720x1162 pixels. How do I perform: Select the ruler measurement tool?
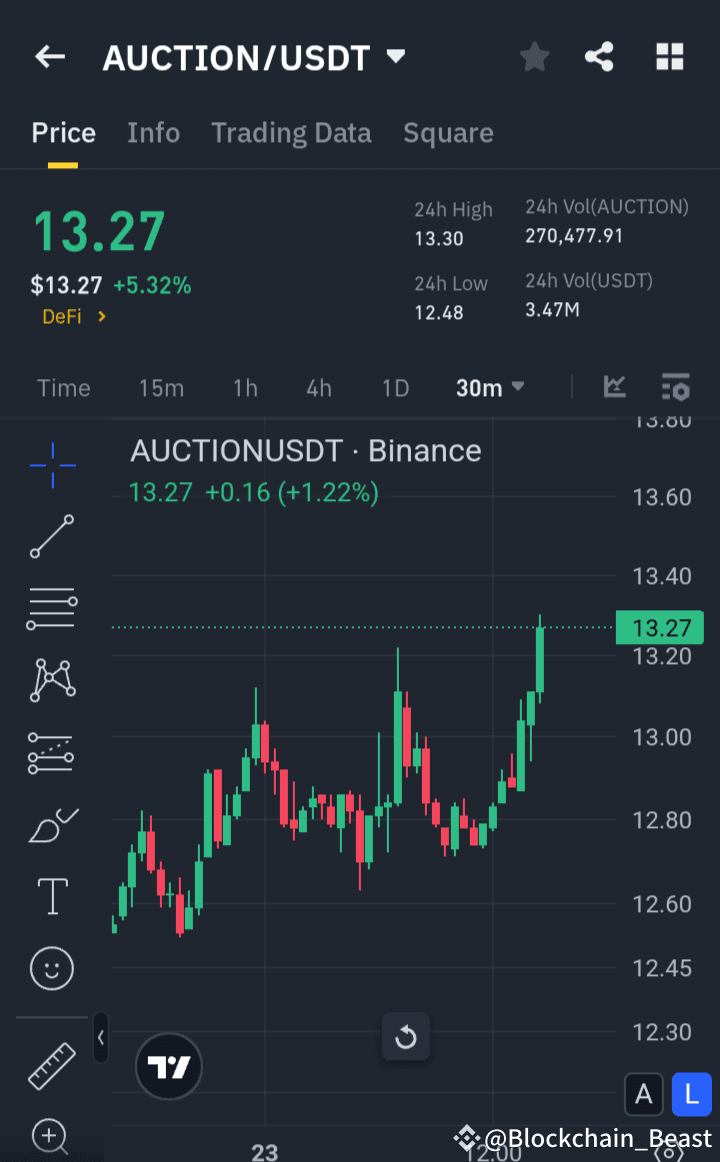pyautogui.click(x=51, y=1065)
